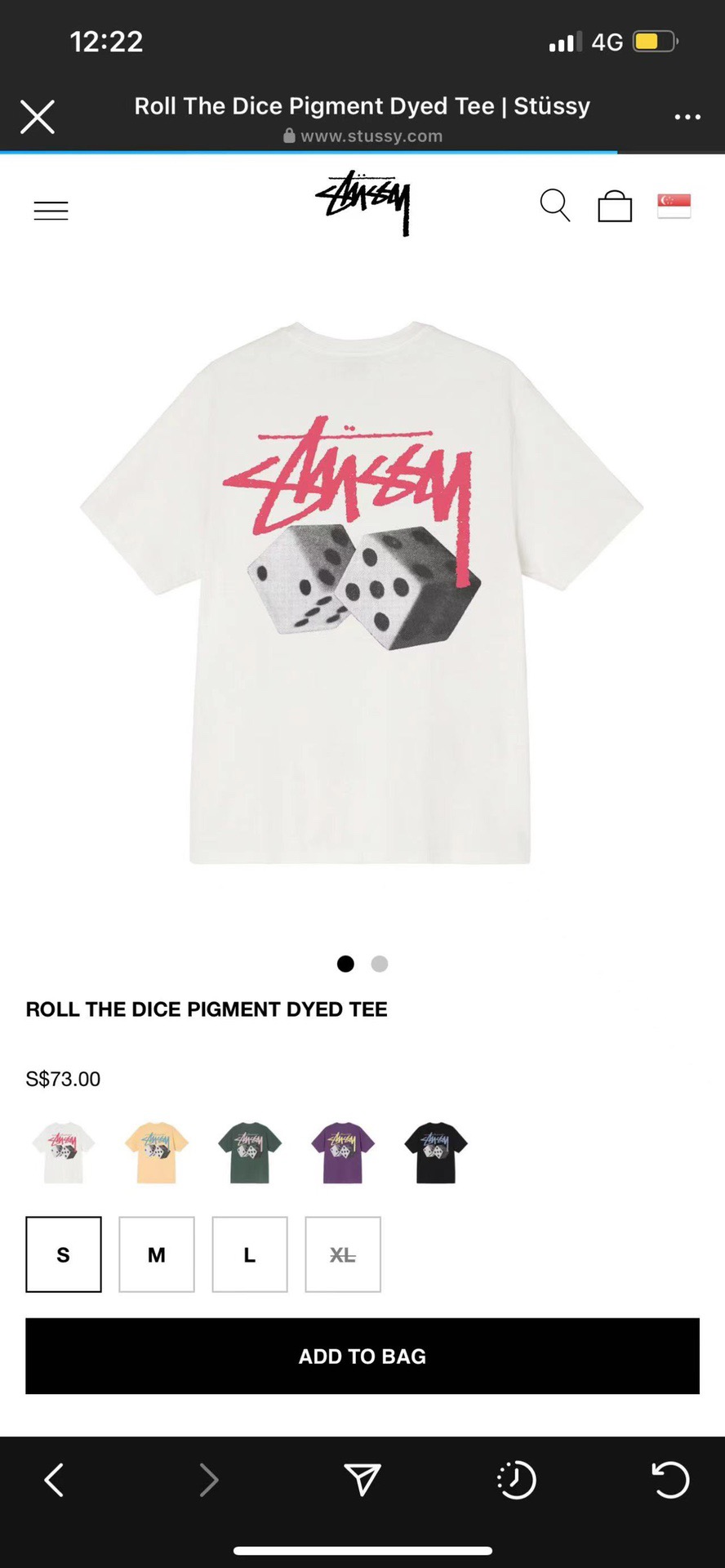Open the hamburger navigation menu
This screenshot has width=725, height=1568.
[x=51, y=211]
